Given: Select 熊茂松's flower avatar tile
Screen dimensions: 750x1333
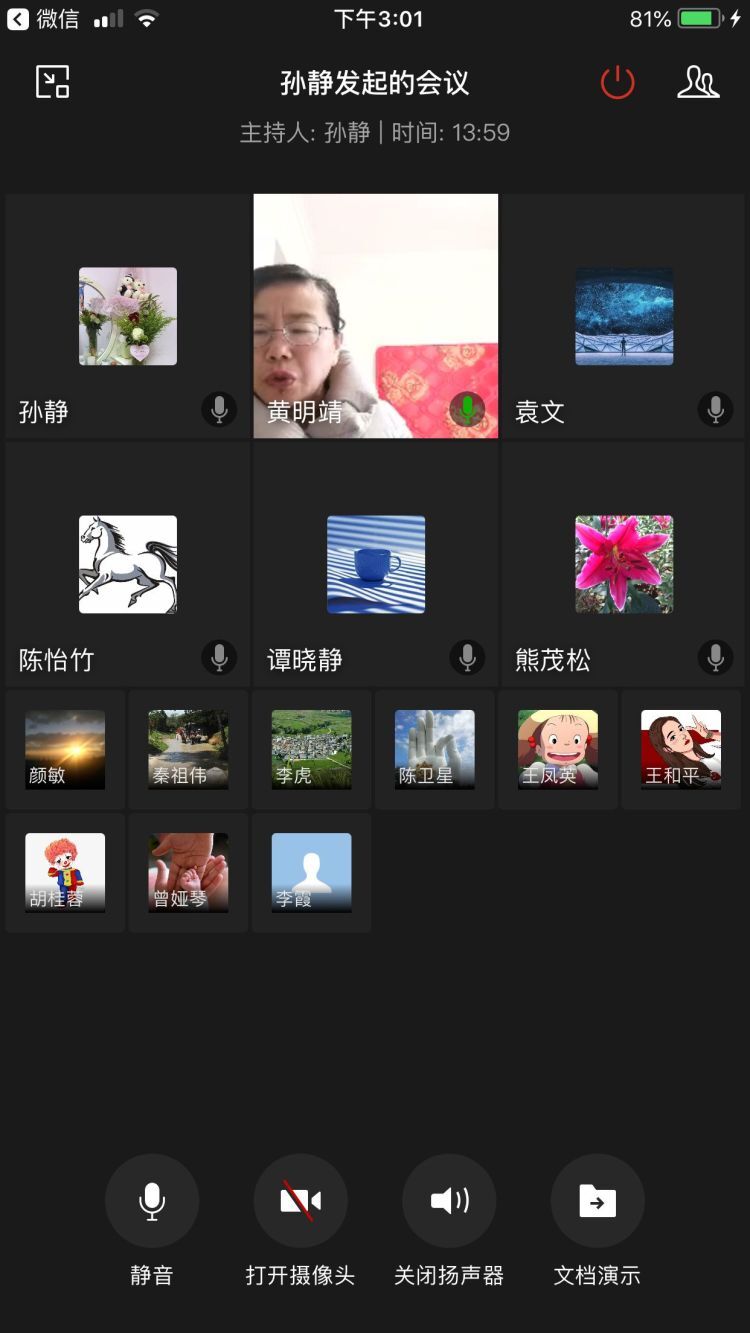Looking at the screenshot, I should click(x=623, y=564).
